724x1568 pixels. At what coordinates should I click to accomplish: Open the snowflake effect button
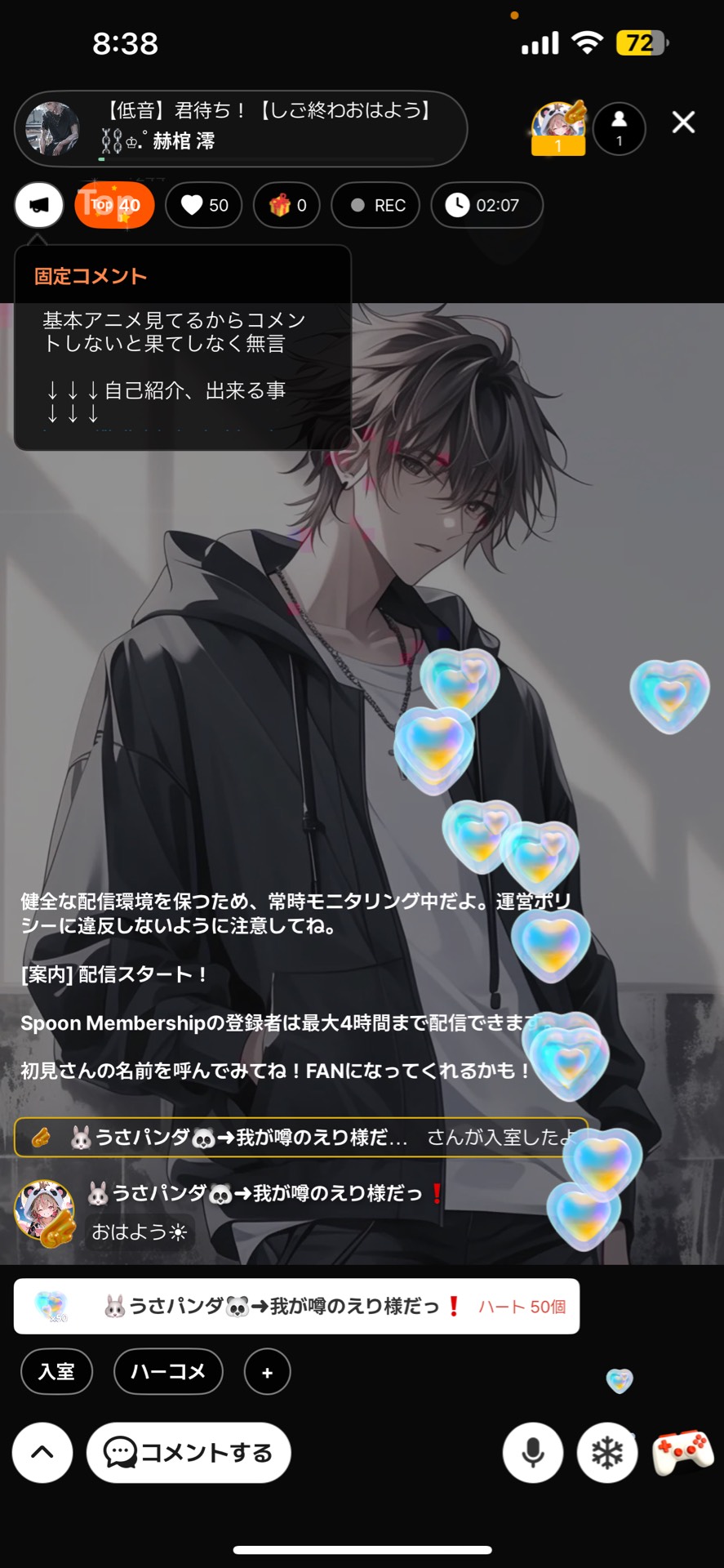point(607,1452)
